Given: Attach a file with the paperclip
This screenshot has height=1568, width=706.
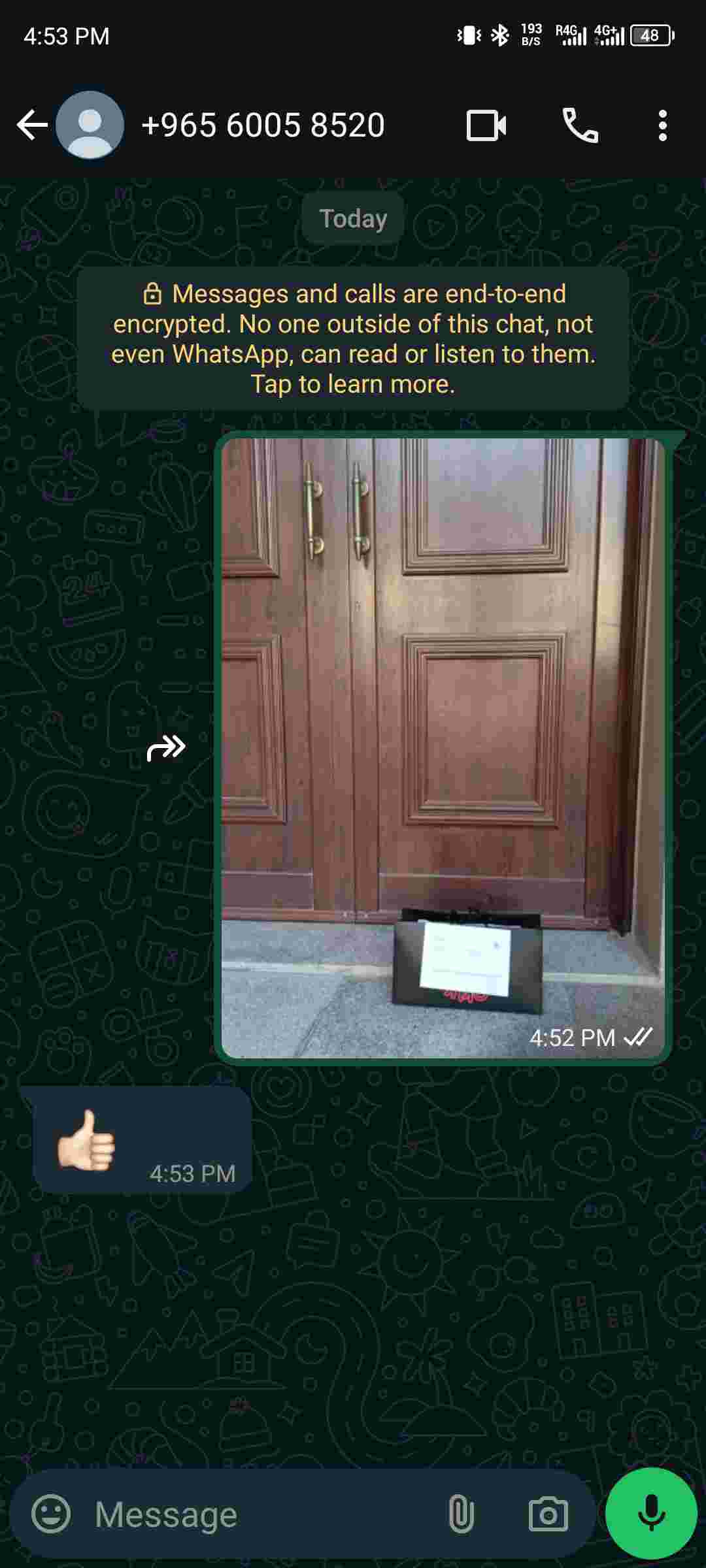Looking at the screenshot, I should coord(461,1514).
